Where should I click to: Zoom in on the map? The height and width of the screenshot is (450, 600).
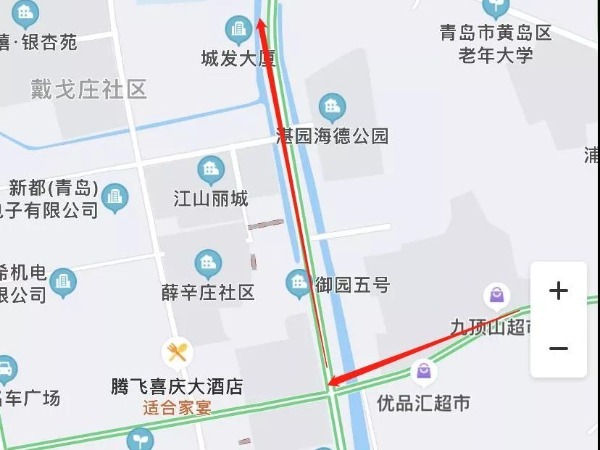pos(558,291)
